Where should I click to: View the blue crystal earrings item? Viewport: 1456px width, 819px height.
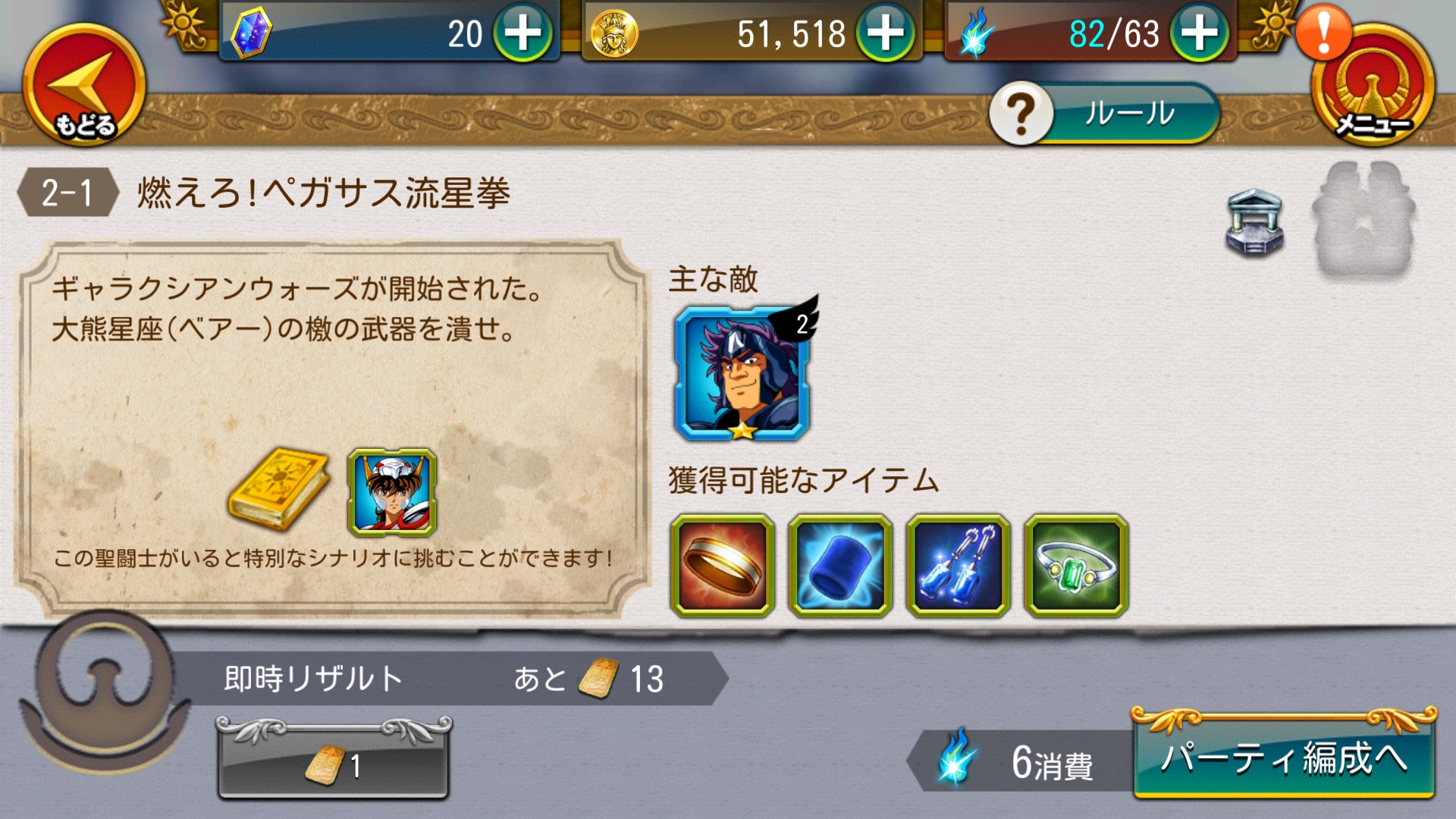tap(958, 565)
